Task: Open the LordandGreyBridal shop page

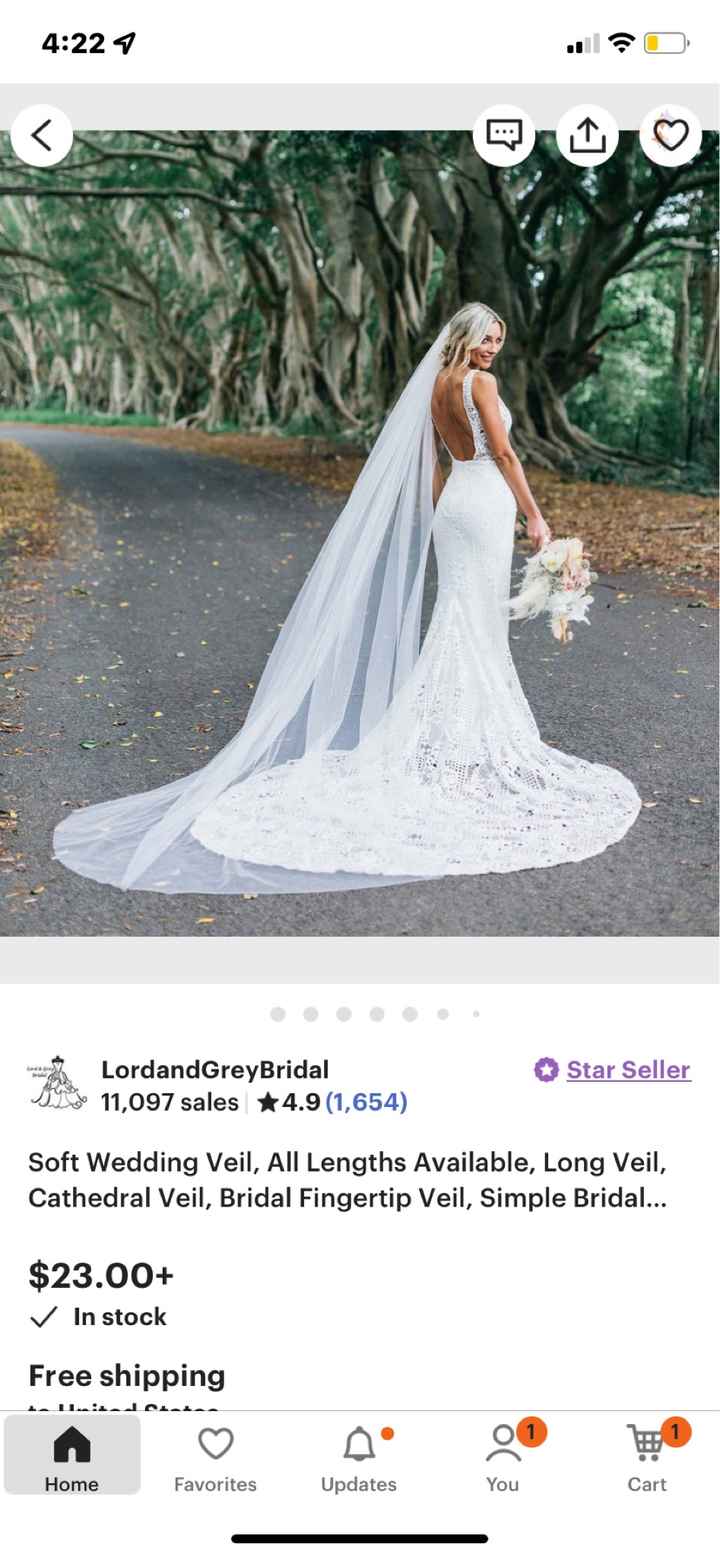Action: coord(214,1069)
